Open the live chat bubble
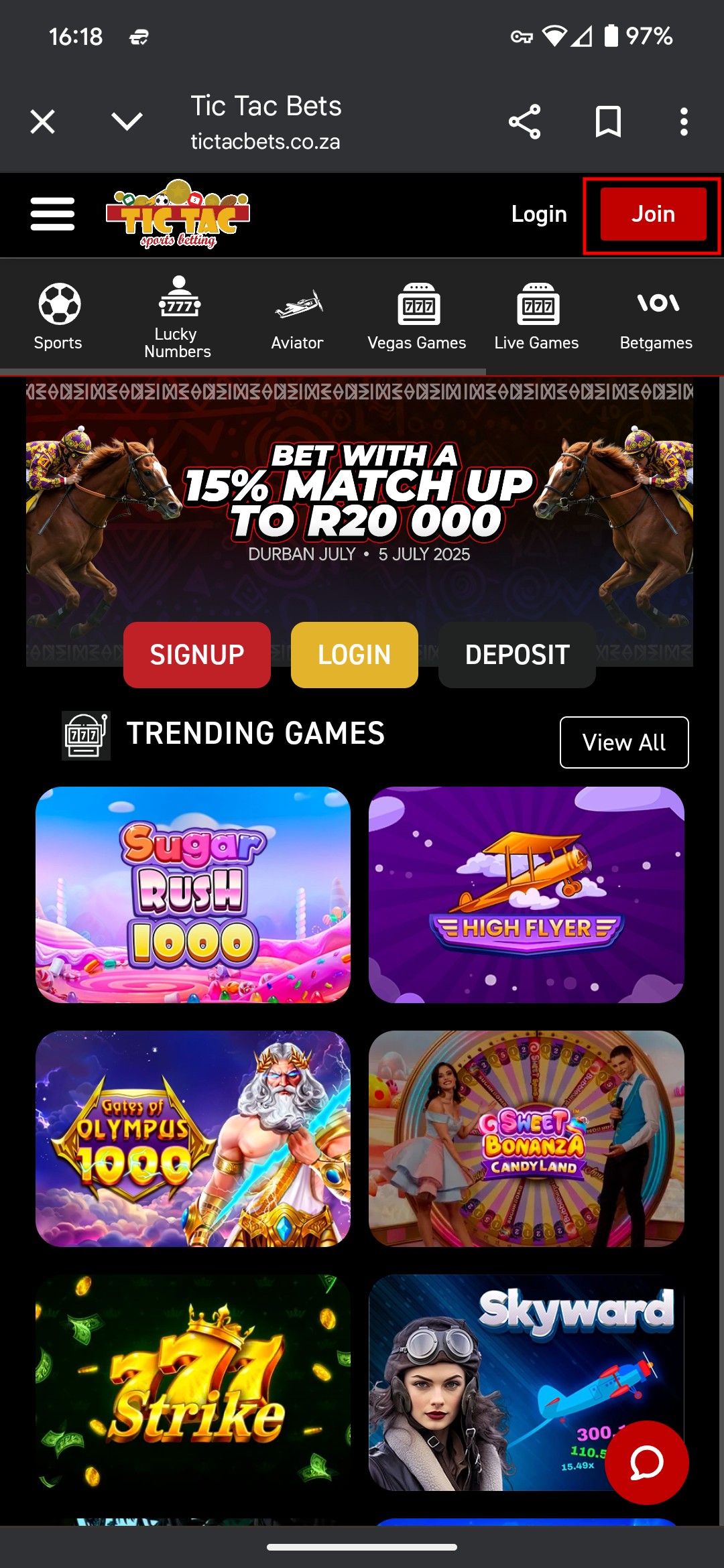The width and height of the screenshot is (724, 1568). click(646, 1462)
